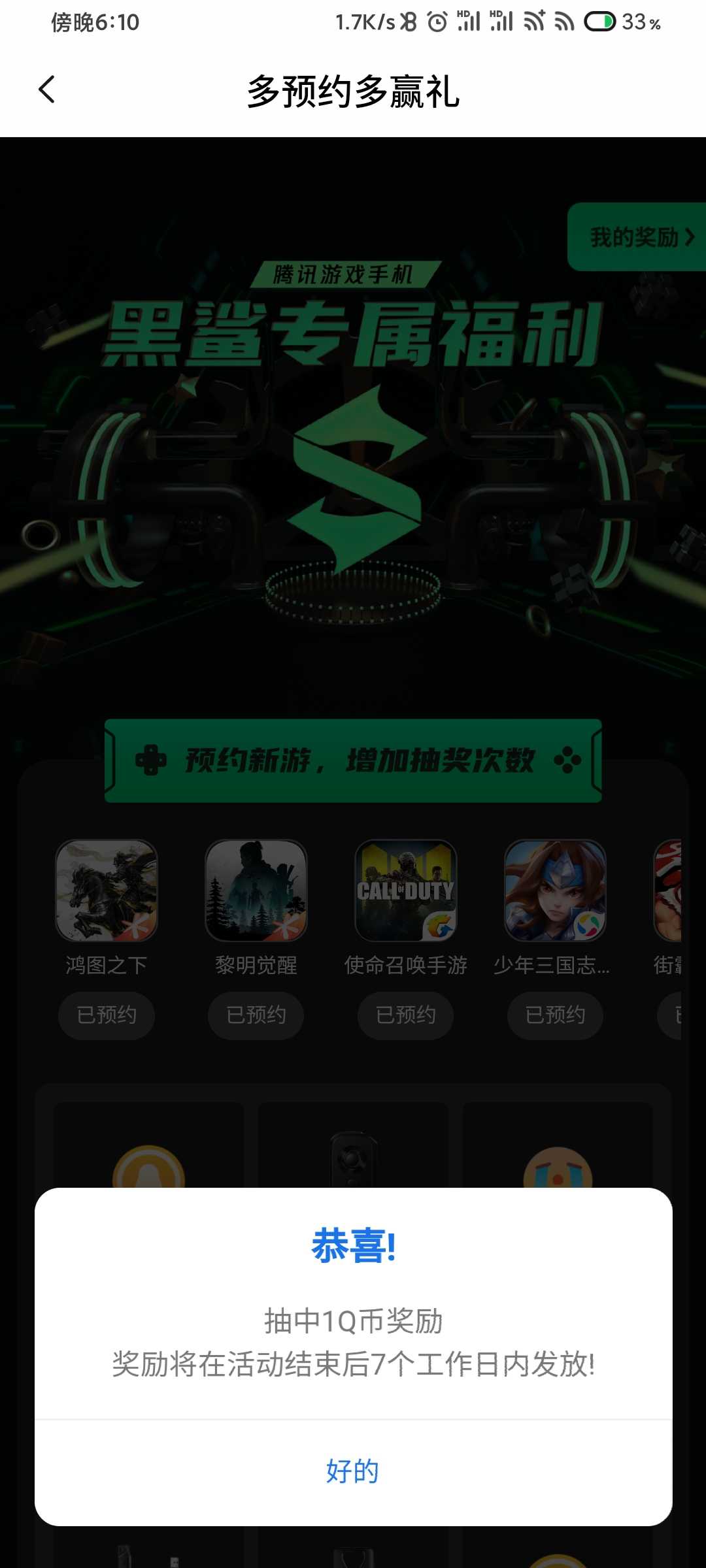Tap 已预约 button under 使命召唤手游
Screen dimensions: 706x1568
pos(406,1015)
